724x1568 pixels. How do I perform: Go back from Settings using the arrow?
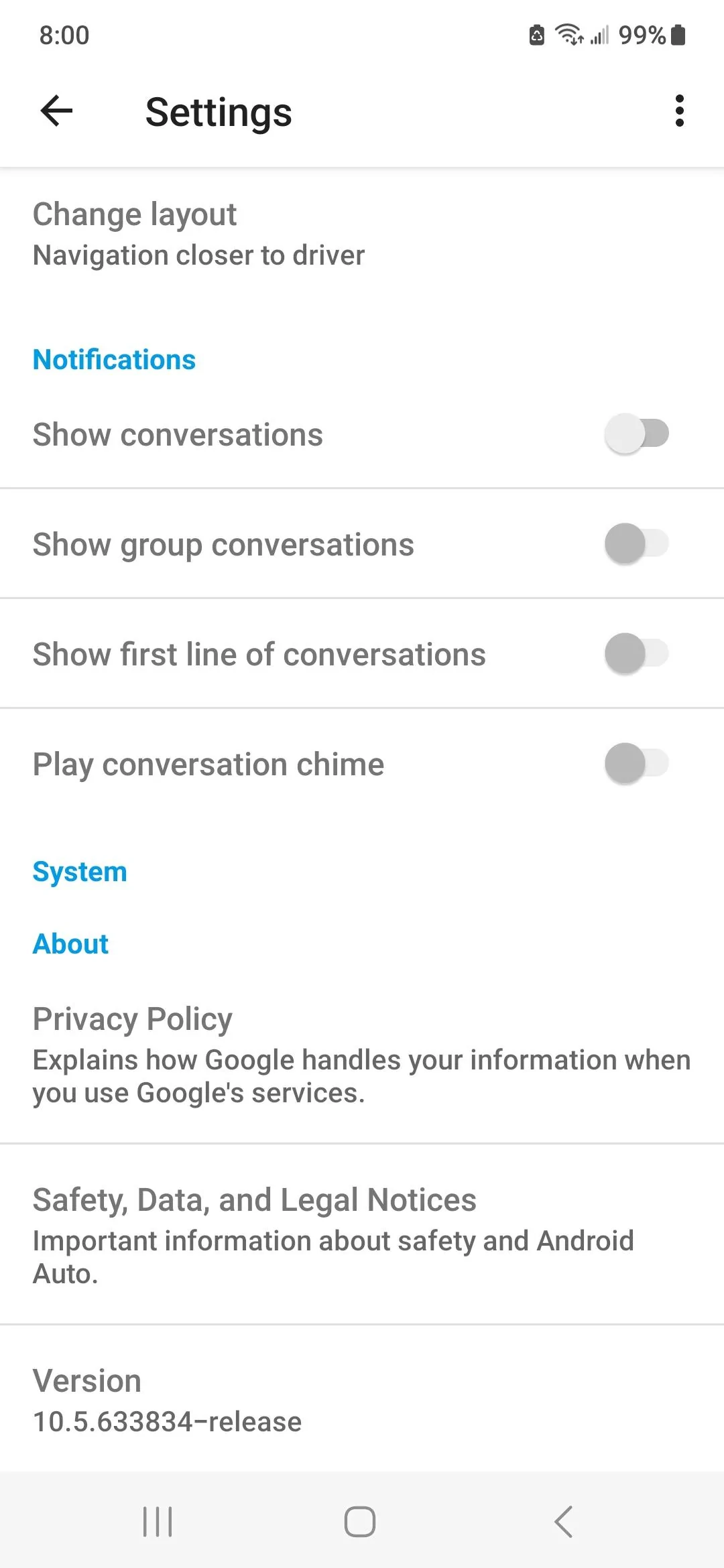(56, 111)
